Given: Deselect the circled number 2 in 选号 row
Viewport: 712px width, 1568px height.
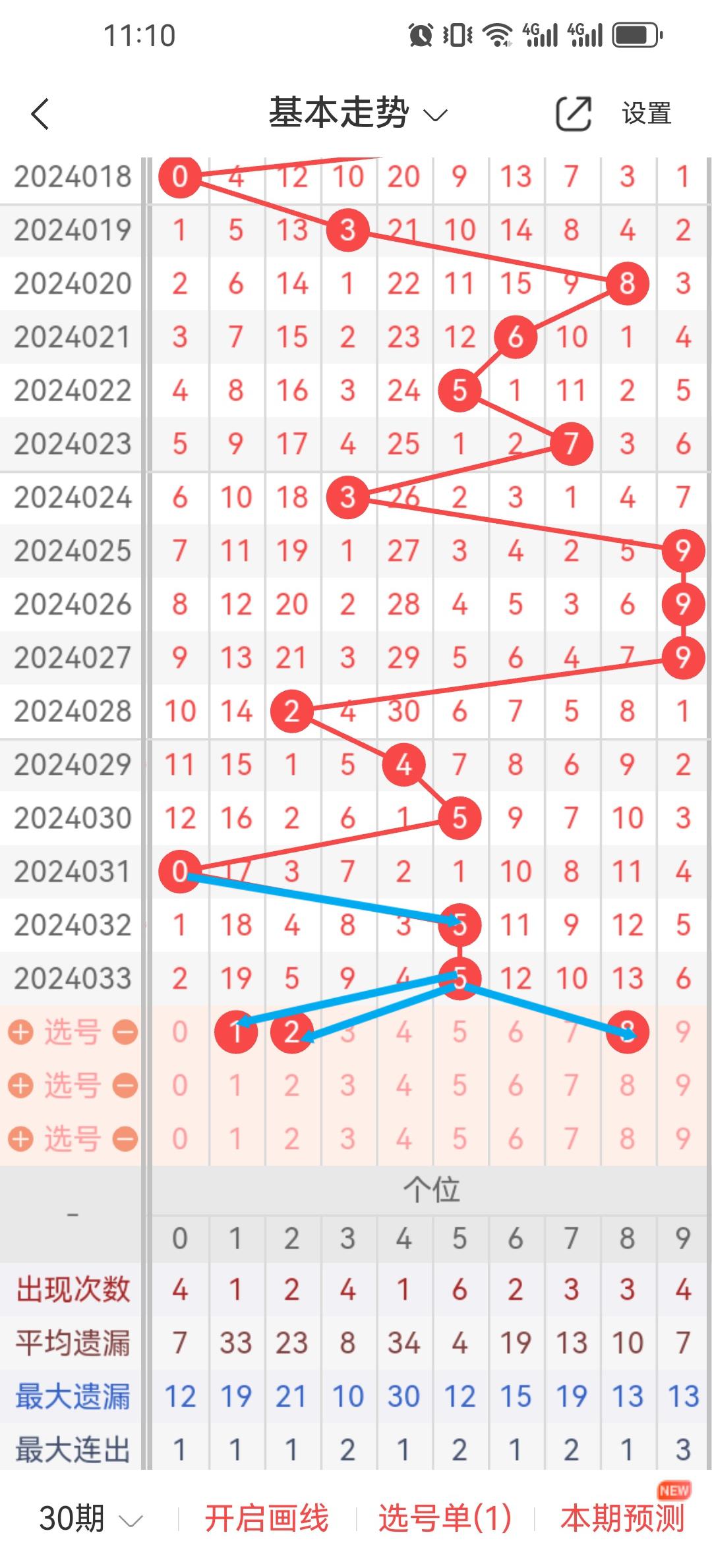Looking at the screenshot, I should pos(291,1032).
